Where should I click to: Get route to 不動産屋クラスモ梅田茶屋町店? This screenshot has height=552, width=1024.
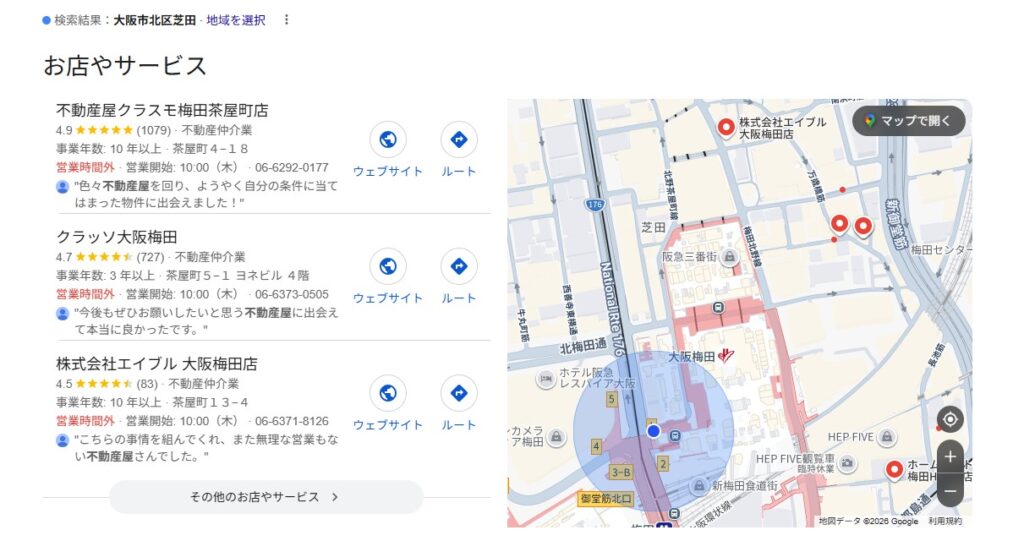(x=458, y=150)
